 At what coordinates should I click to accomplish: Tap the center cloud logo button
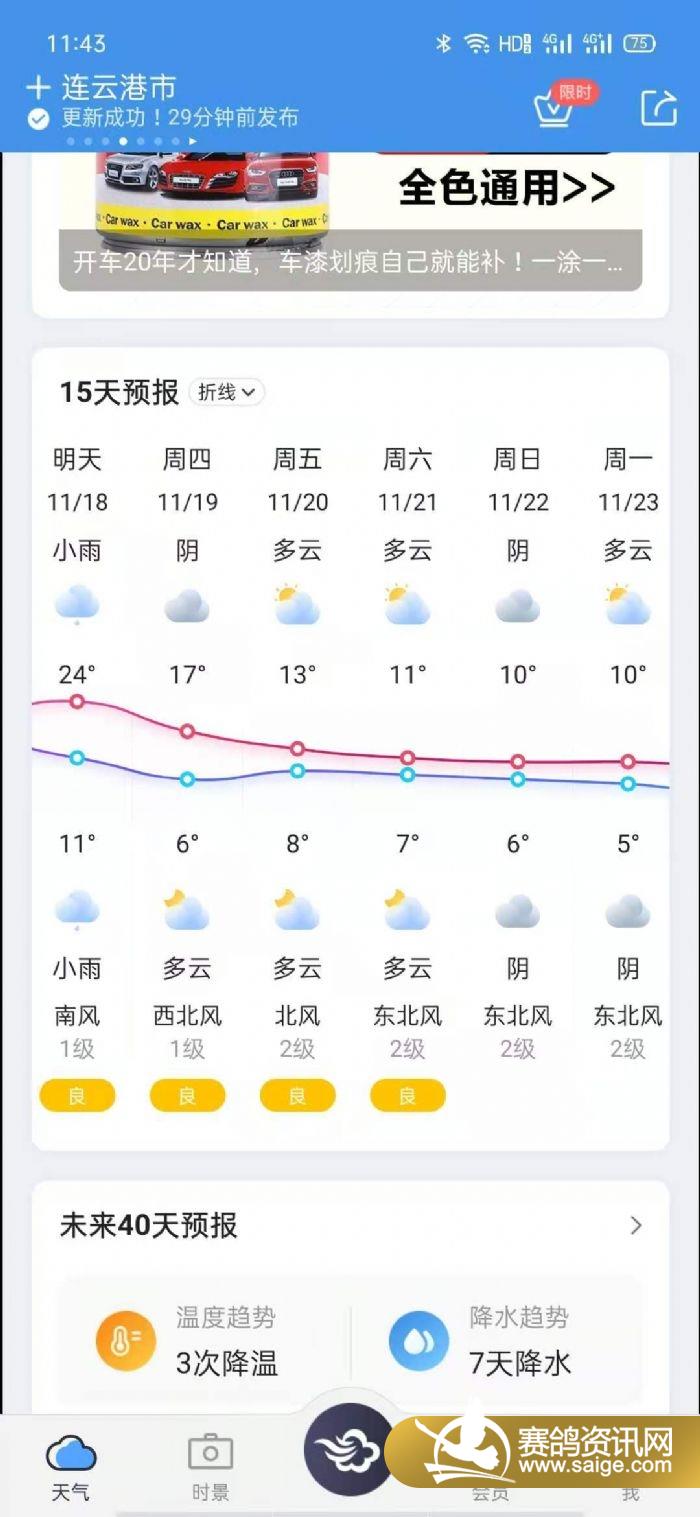point(349,1449)
